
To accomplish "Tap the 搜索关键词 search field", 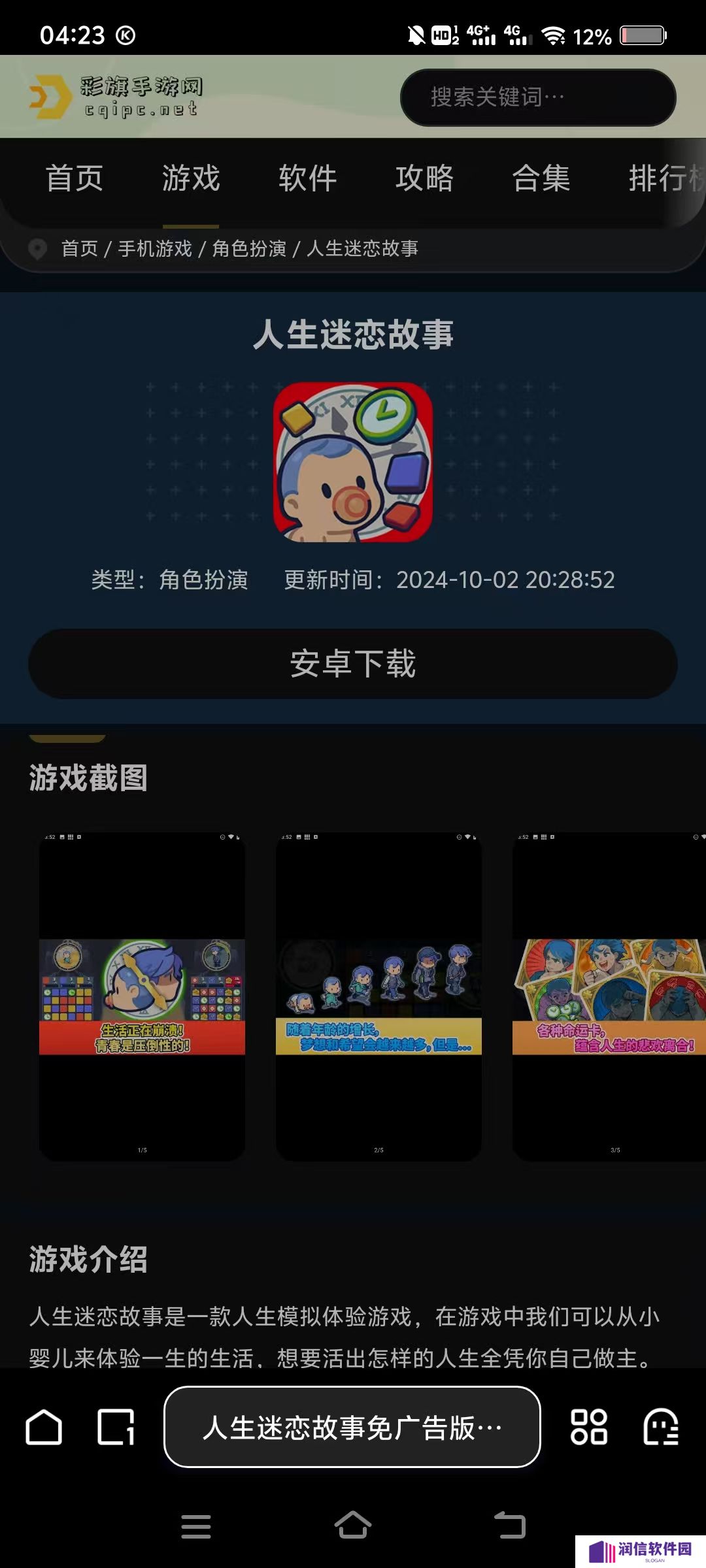I will click(x=537, y=97).
